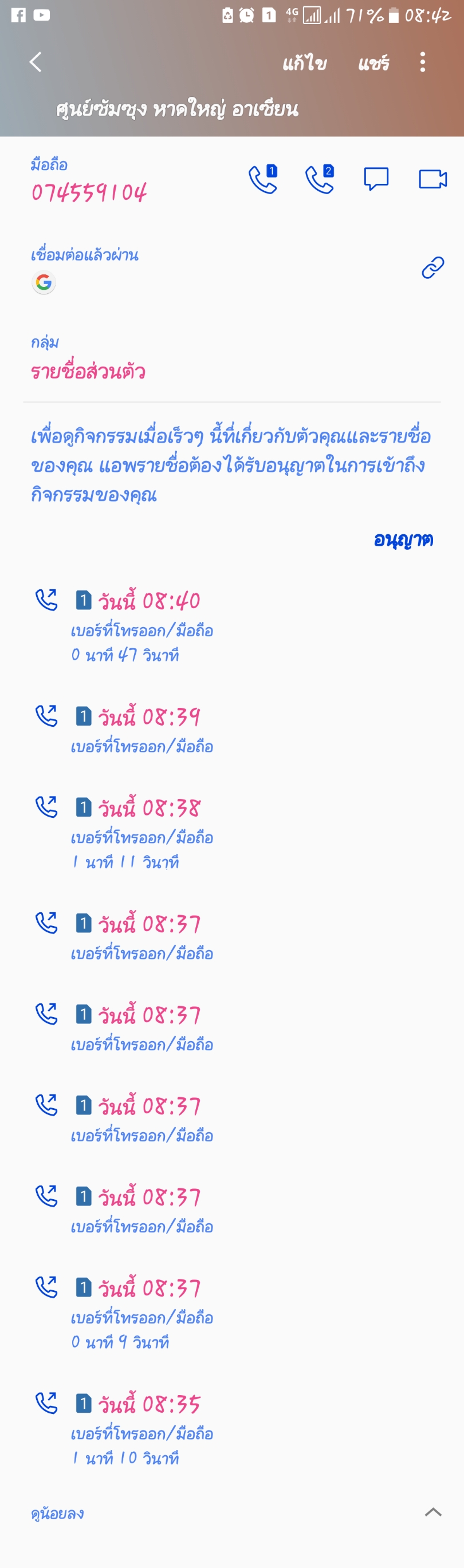Open the 08:39 call log entry
Viewport: 464px width, 1568px height.
pyautogui.click(x=149, y=729)
